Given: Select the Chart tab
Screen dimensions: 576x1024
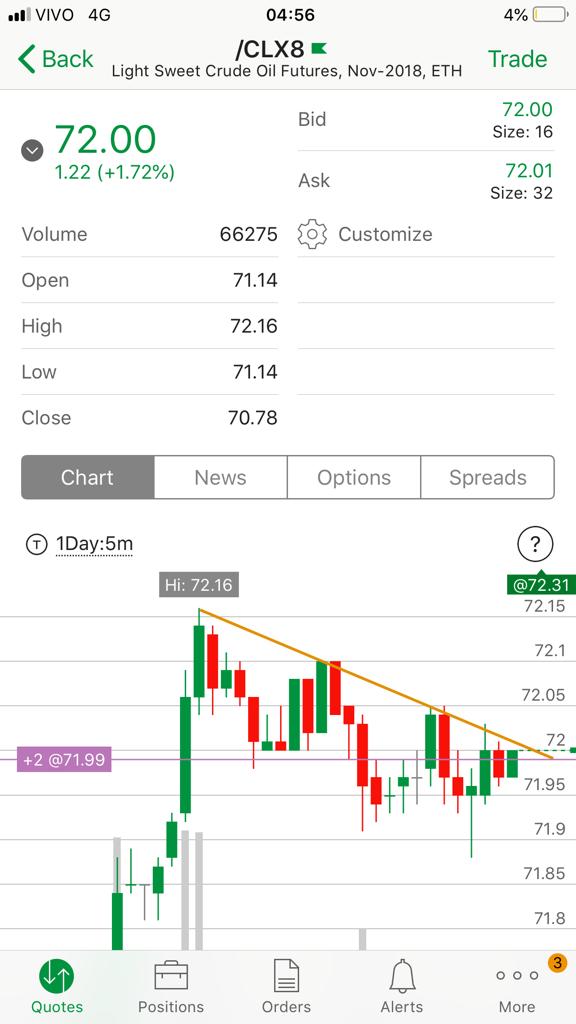Looking at the screenshot, I should (88, 477).
